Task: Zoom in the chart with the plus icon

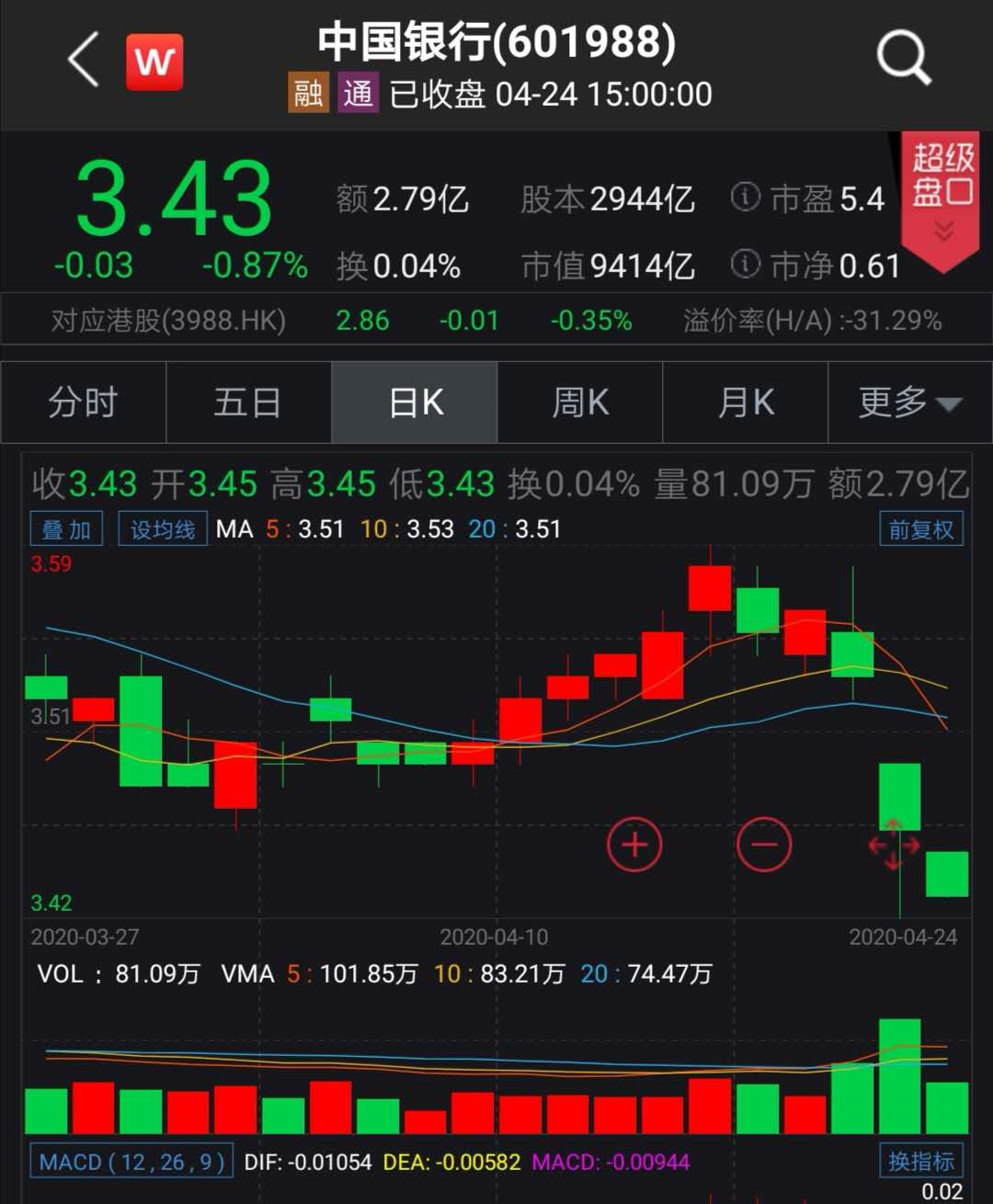Action: pos(633,844)
